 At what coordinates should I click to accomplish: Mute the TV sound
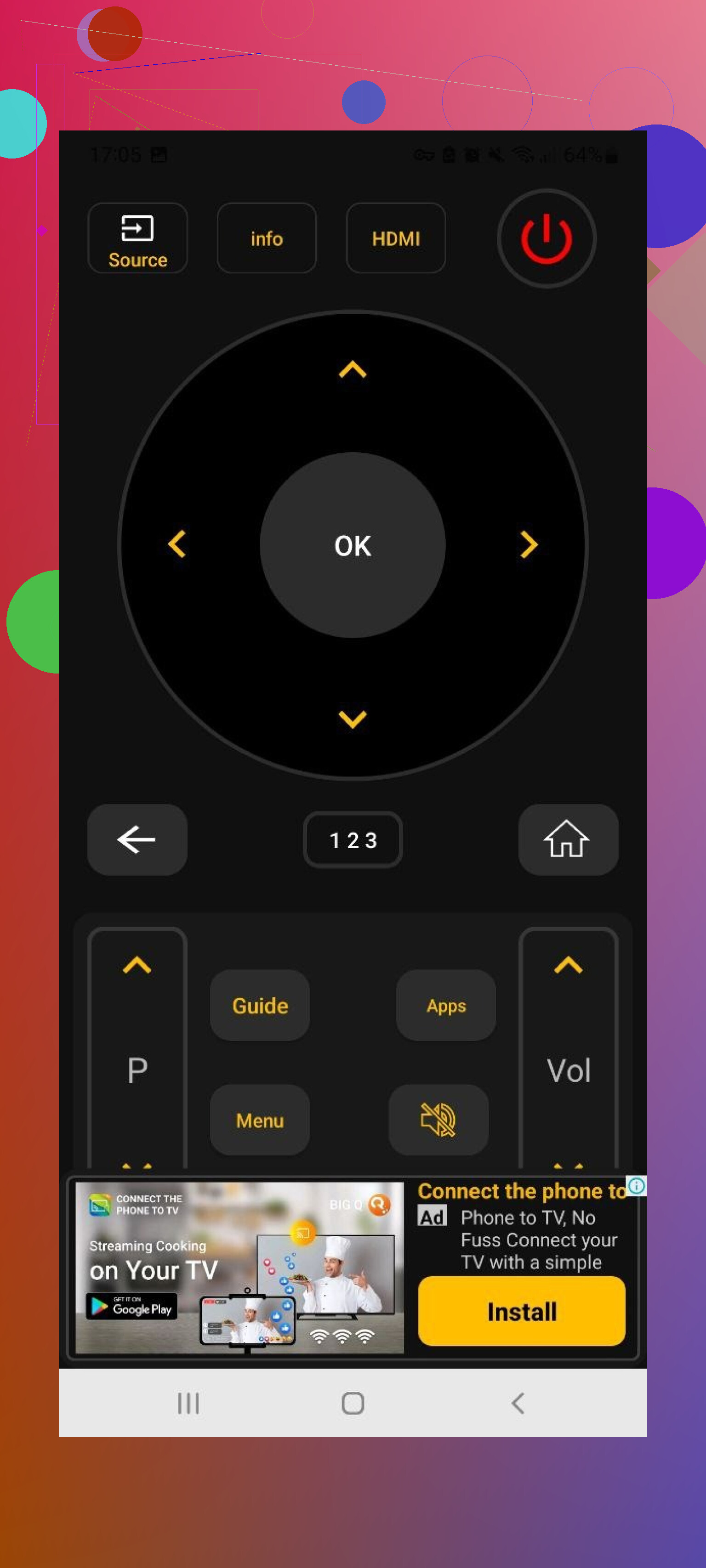(x=438, y=1120)
